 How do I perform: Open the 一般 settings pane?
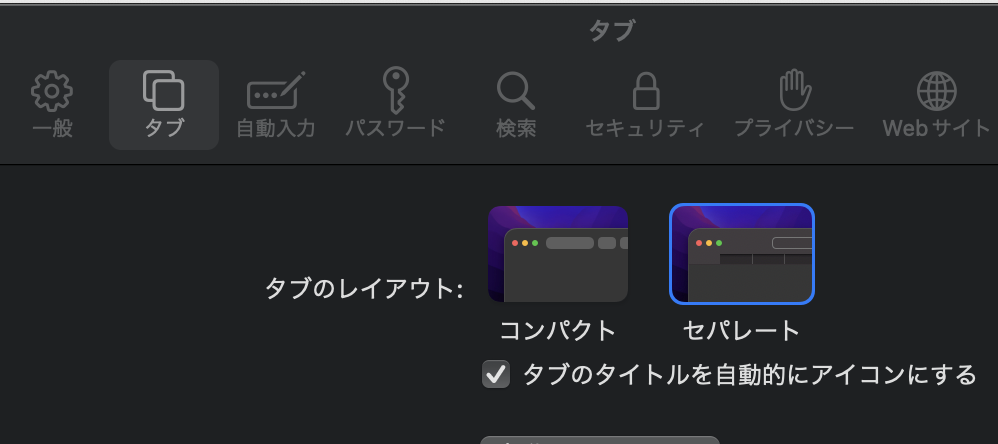pyautogui.click(x=52, y=105)
